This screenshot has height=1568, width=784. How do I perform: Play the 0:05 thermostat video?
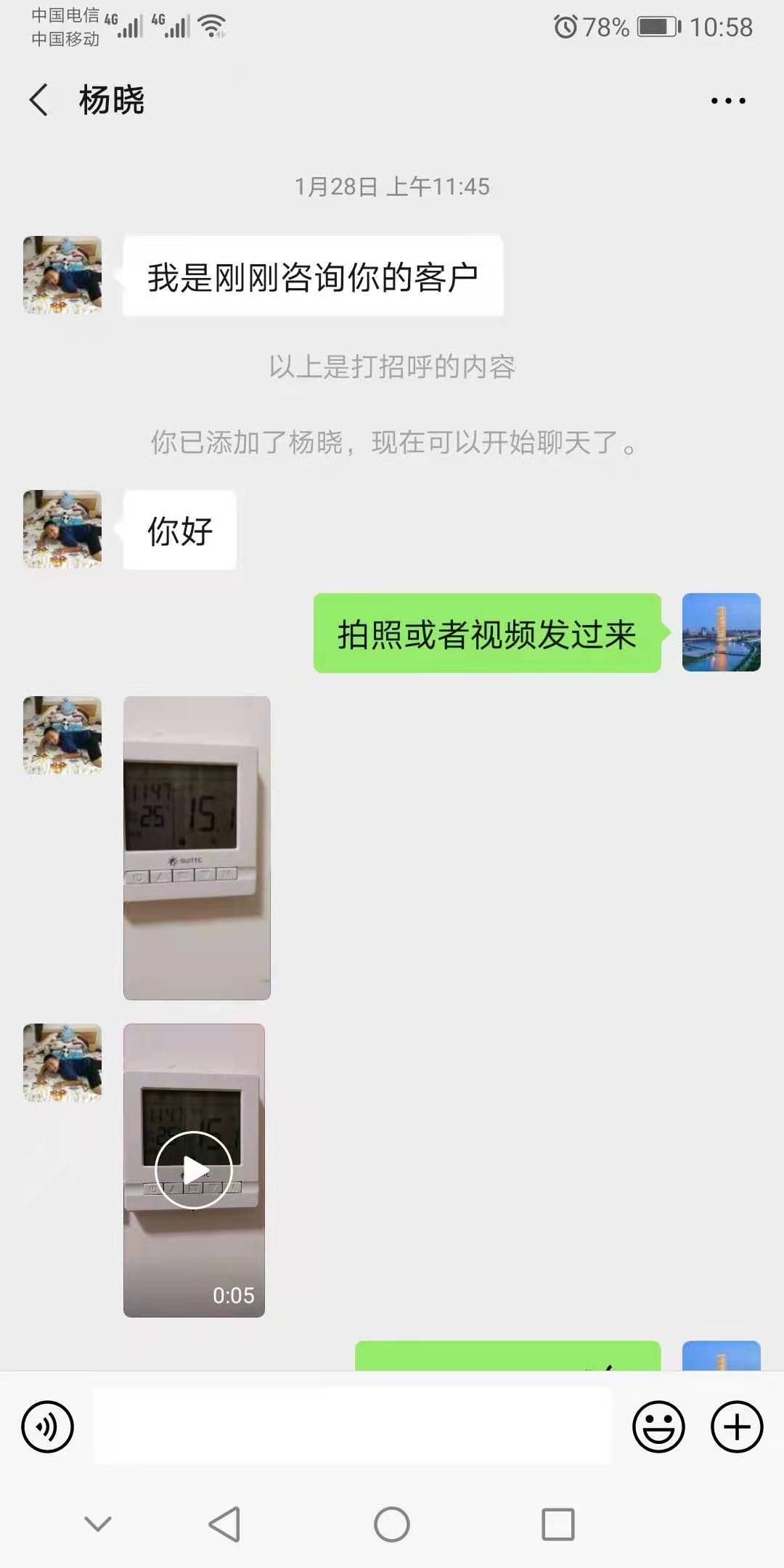pyautogui.click(x=194, y=1169)
